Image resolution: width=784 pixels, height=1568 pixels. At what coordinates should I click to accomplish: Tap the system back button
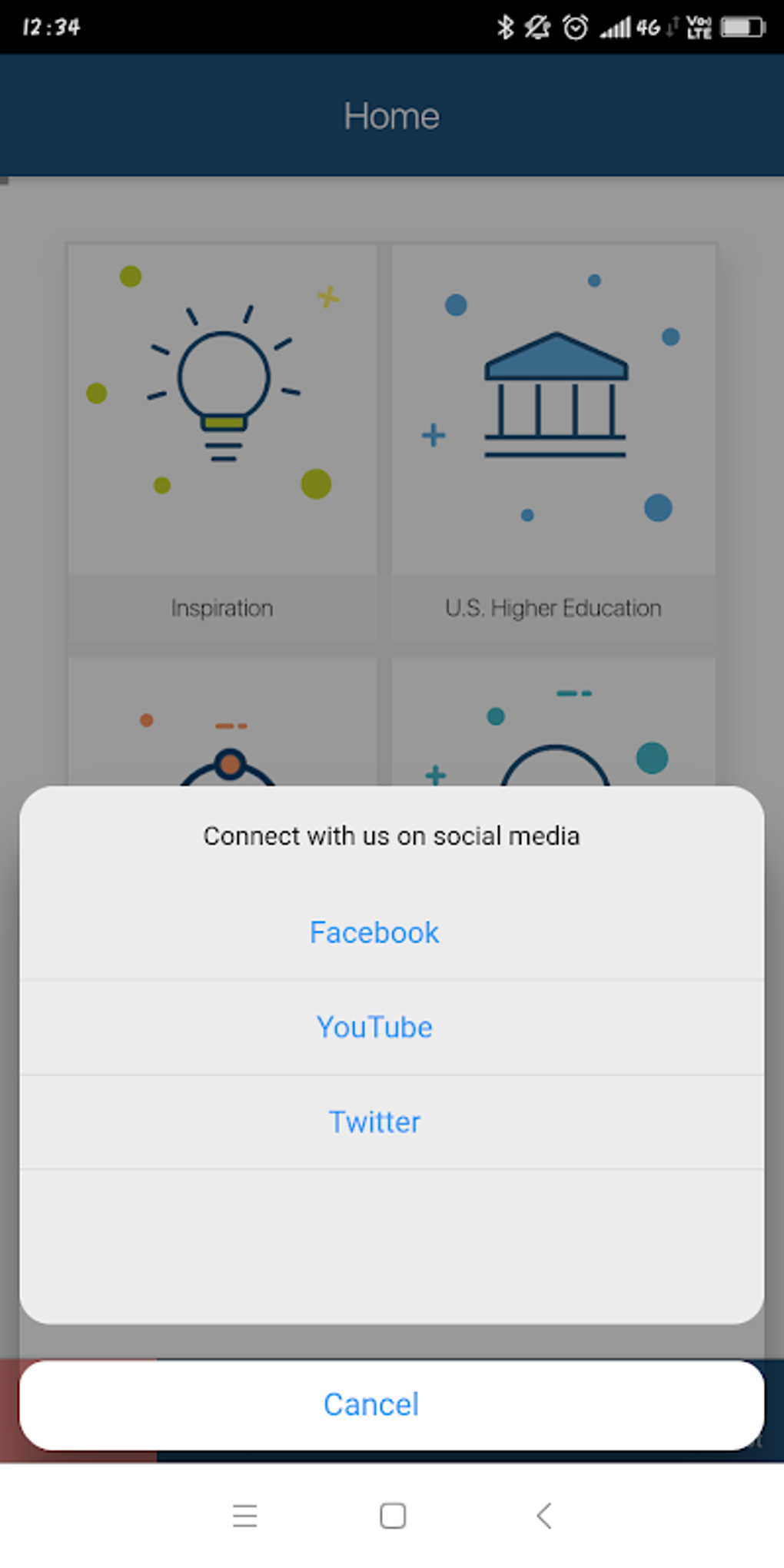pos(543,1516)
